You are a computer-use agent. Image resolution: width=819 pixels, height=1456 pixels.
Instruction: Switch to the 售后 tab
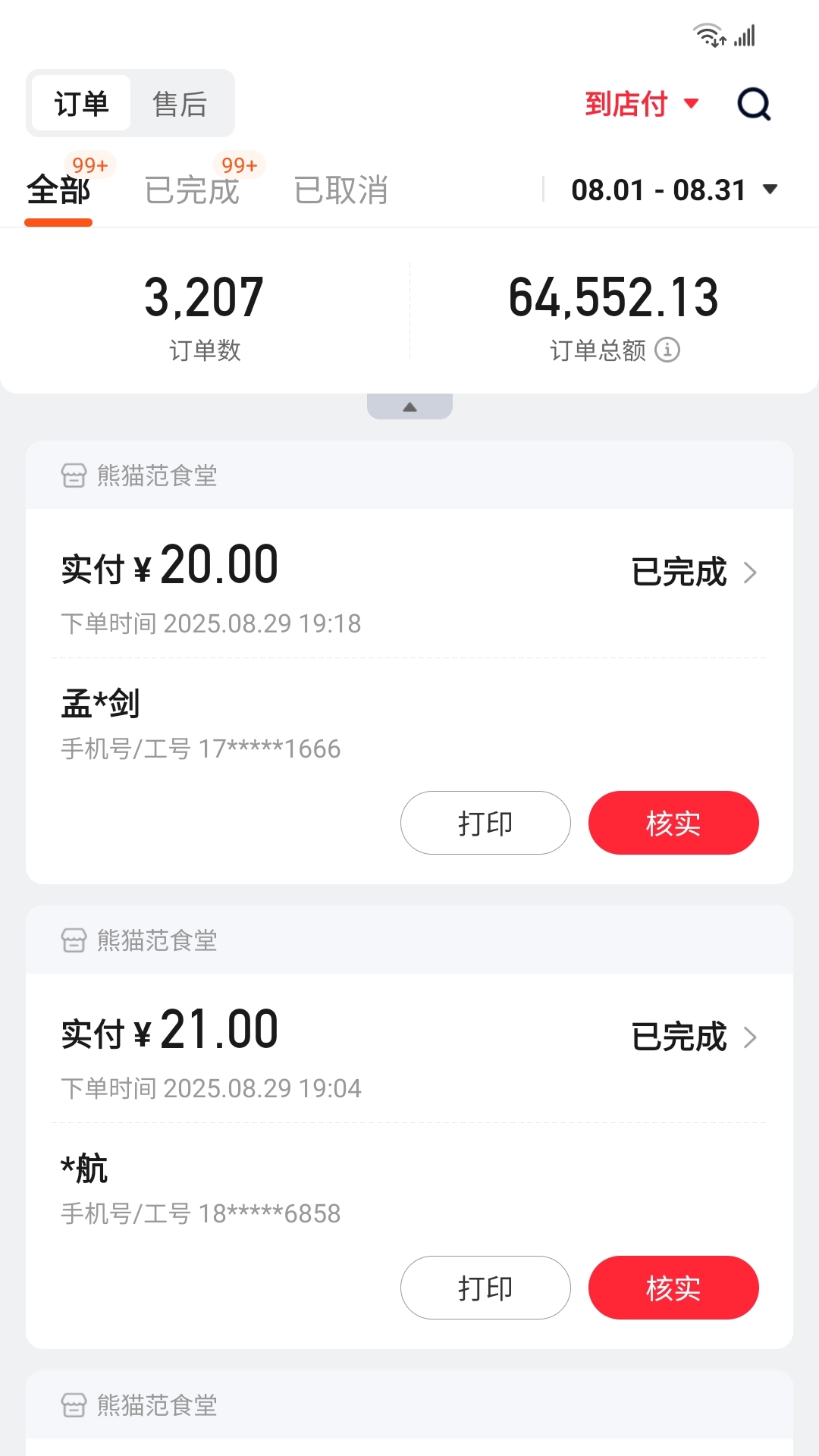tap(180, 103)
